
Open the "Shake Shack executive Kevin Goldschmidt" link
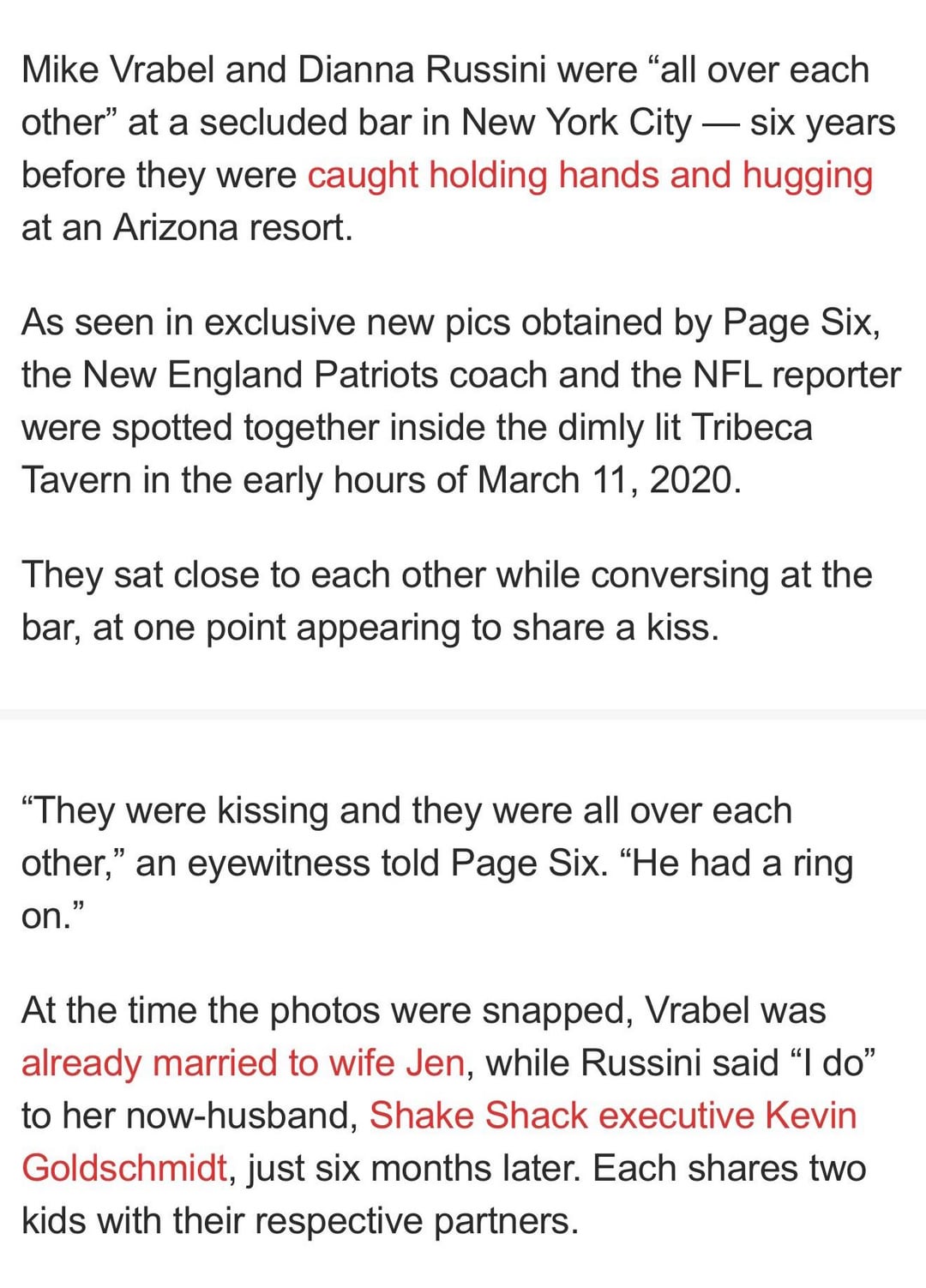click(x=612, y=1116)
